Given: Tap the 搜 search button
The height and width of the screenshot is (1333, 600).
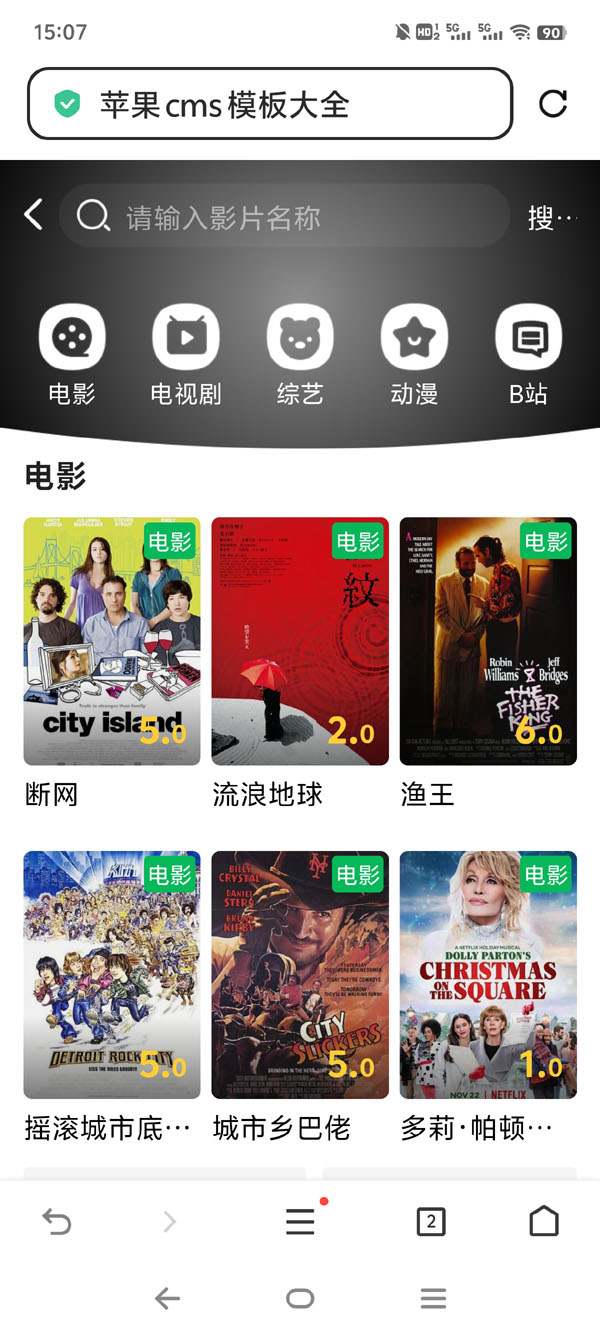Looking at the screenshot, I should pyautogui.click(x=552, y=217).
